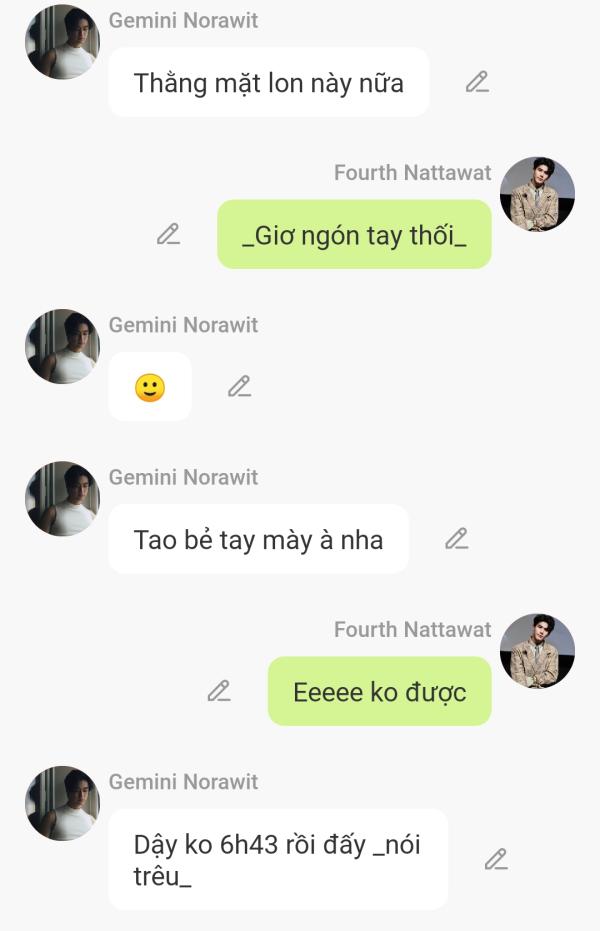
Task: Tap the pencil beside "_Giơ ngón tay thối_"
Action: 168,234
